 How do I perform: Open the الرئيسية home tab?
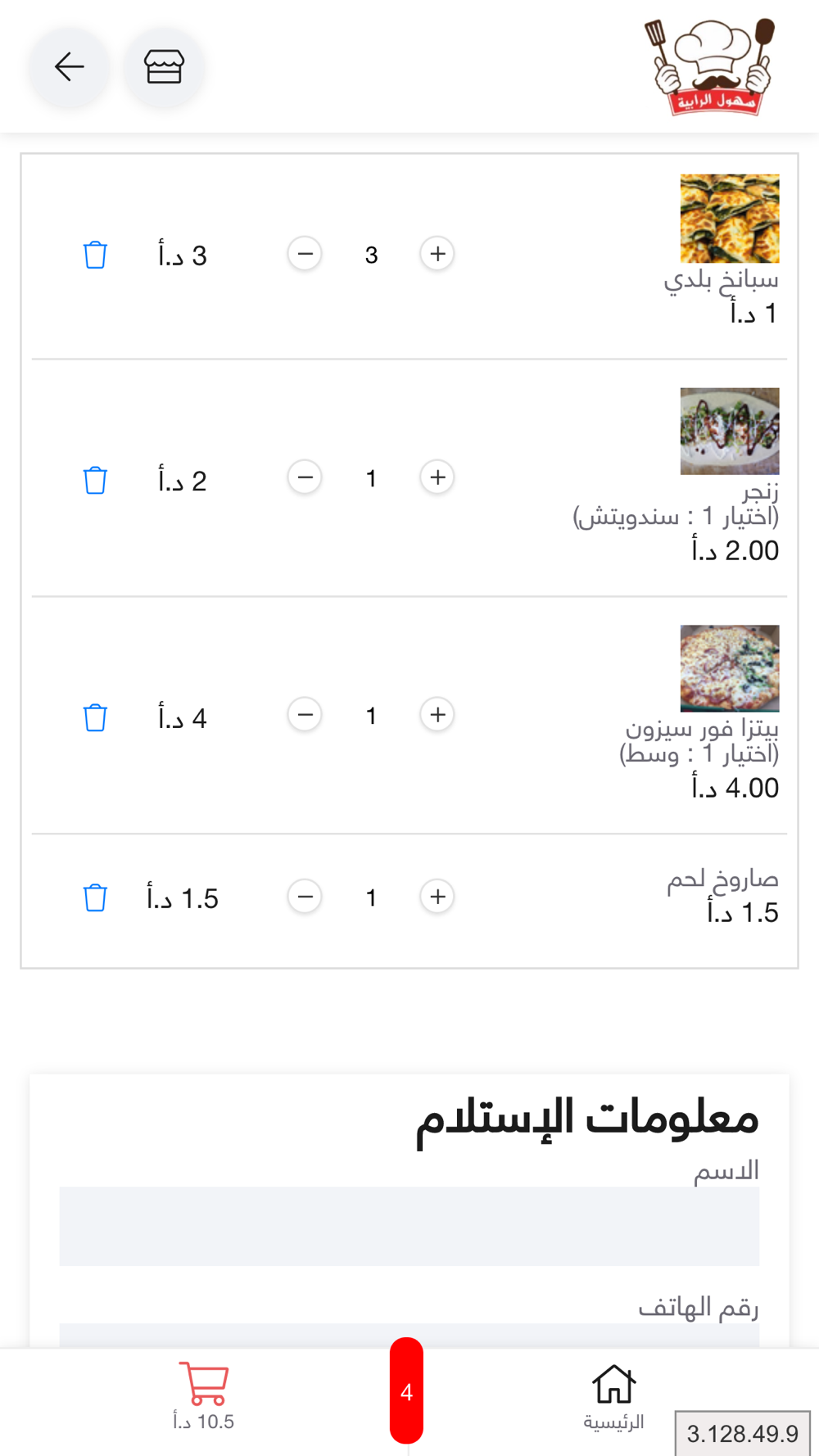pos(613,1398)
